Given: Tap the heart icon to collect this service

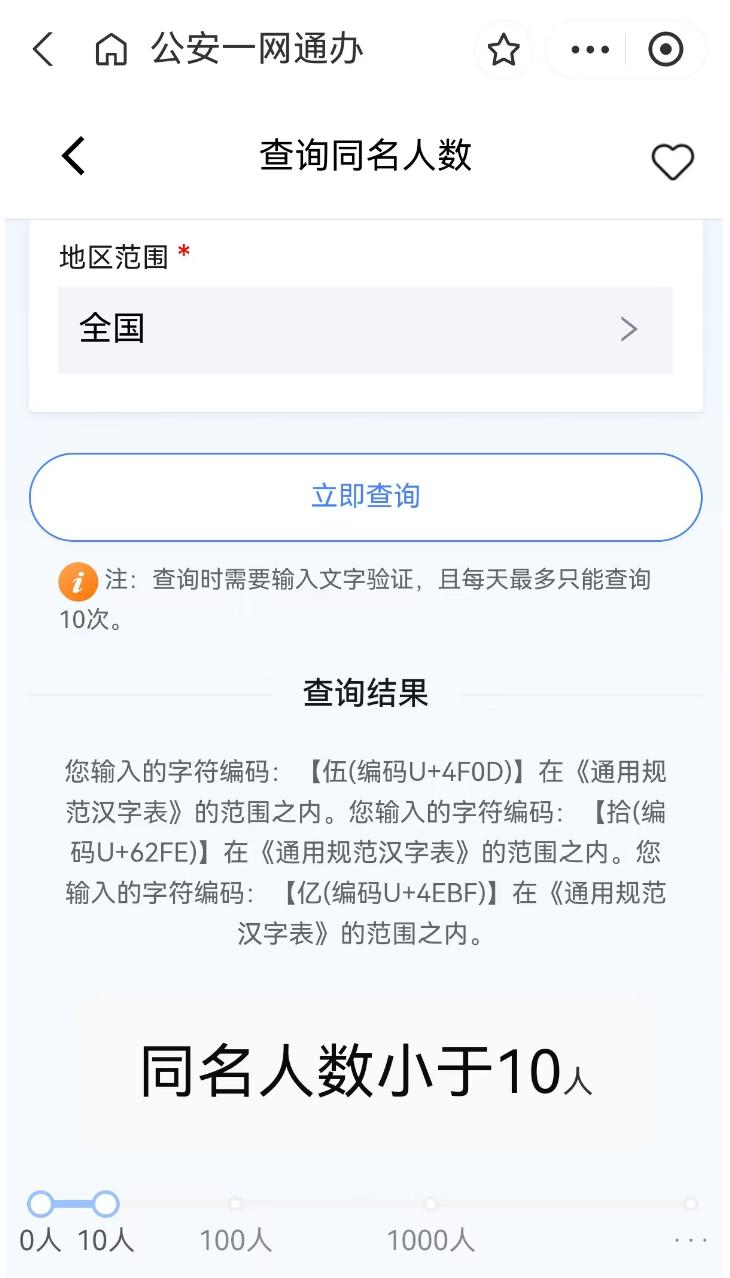Looking at the screenshot, I should point(672,161).
